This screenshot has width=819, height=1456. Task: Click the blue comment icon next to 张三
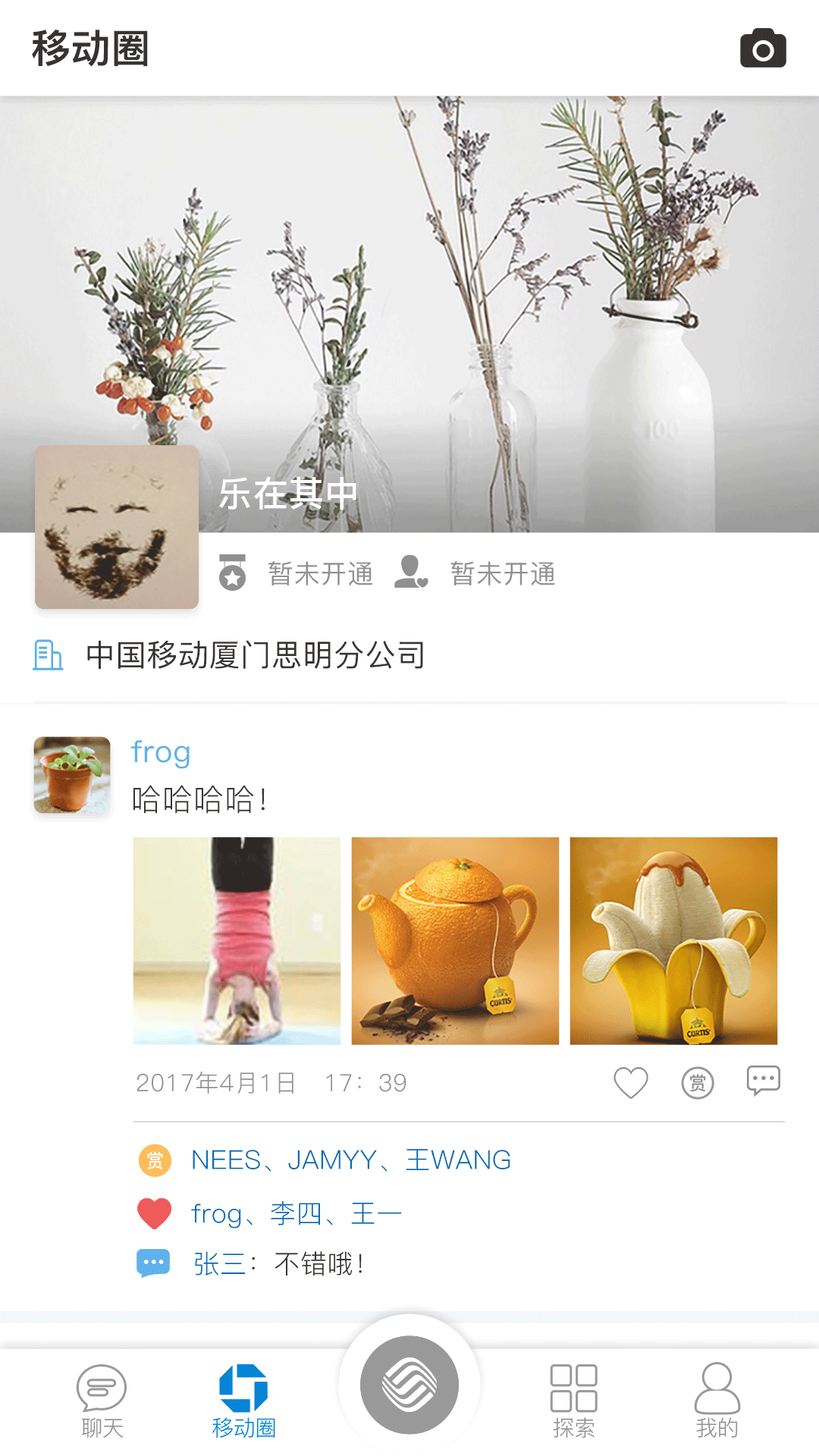click(x=154, y=1259)
